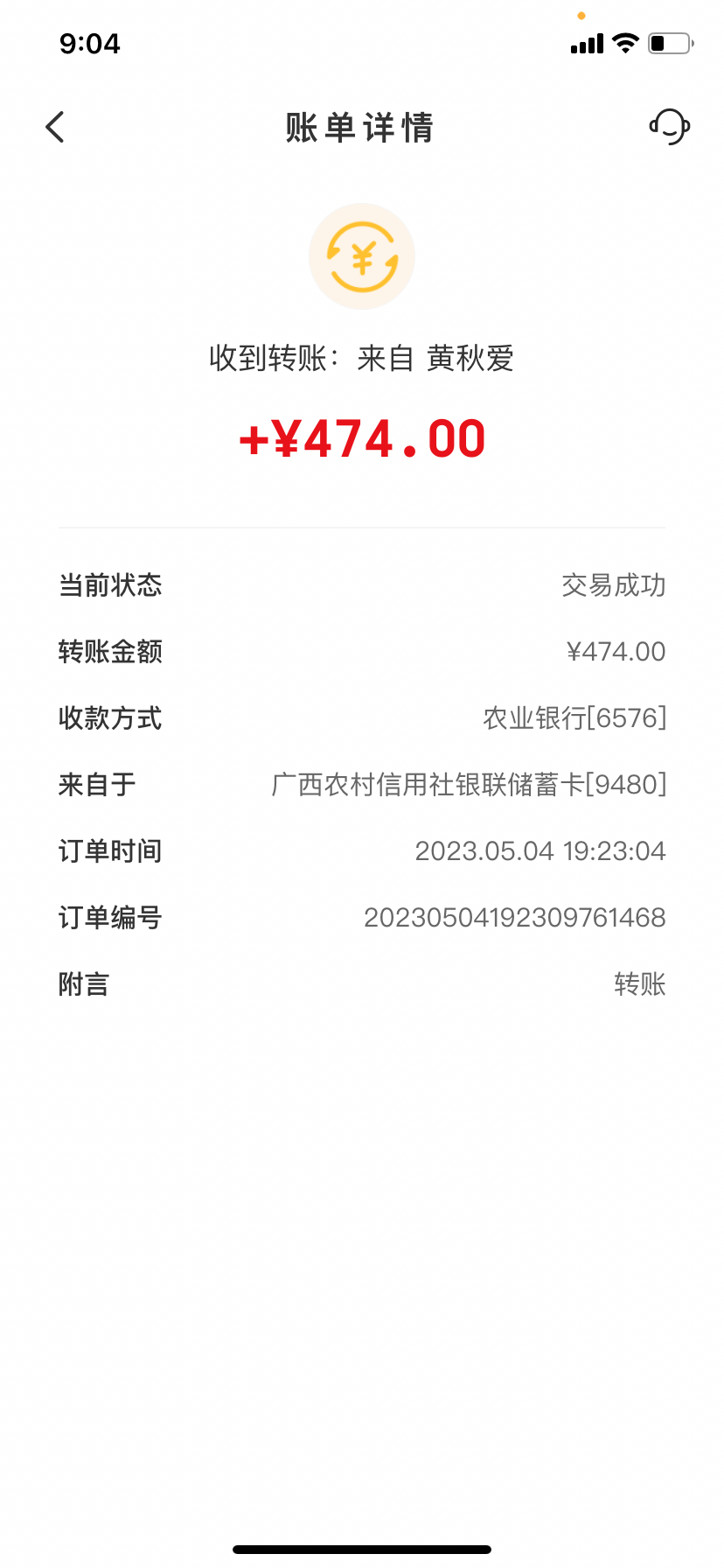724x1568 pixels.
Task: Tap the 交易成功 status text
Action: click(x=614, y=584)
